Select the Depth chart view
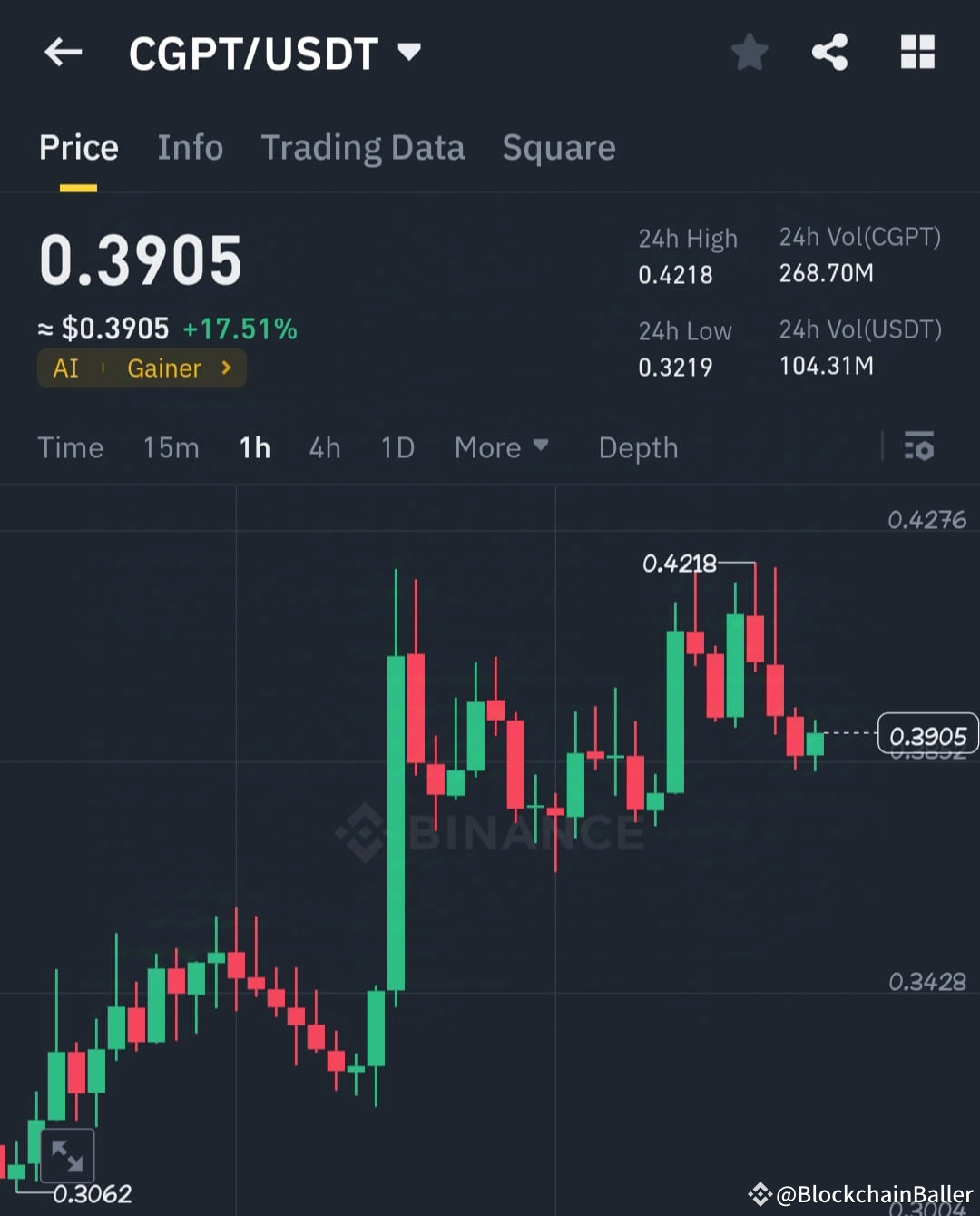This screenshot has height=1216, width=980. (638, 446)
